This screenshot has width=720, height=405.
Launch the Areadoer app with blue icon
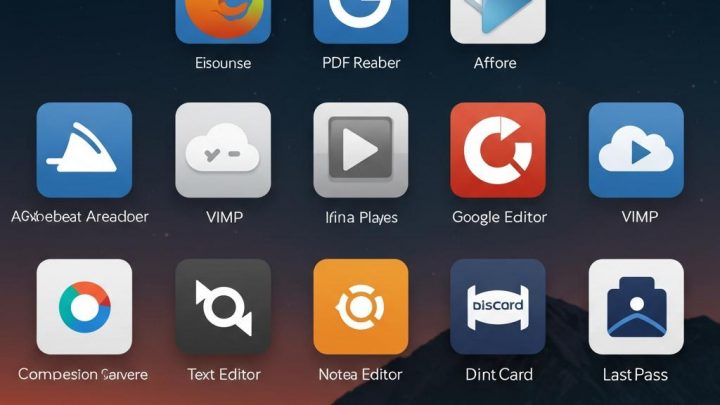(x=84, y=150)
